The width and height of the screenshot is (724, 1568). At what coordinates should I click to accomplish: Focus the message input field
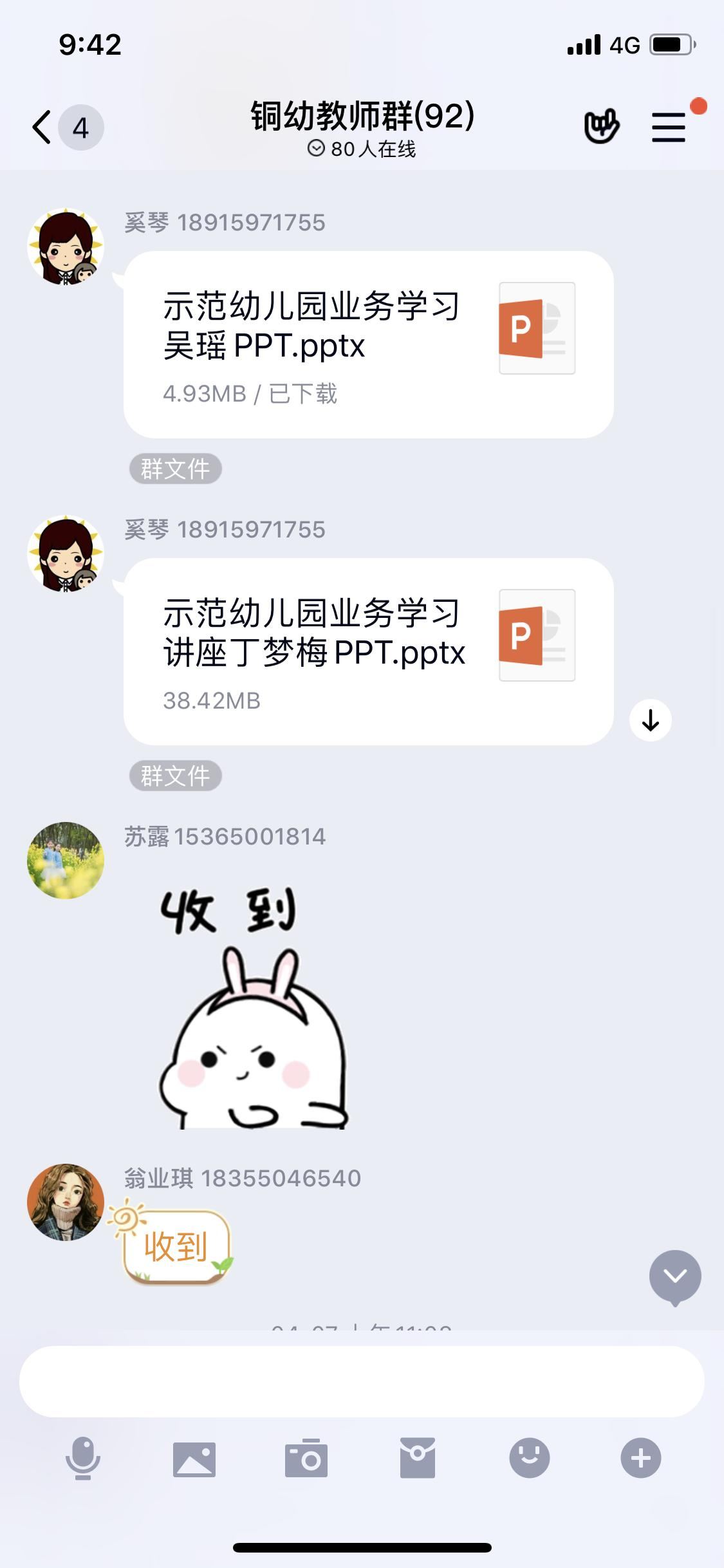click(362, 1381)
